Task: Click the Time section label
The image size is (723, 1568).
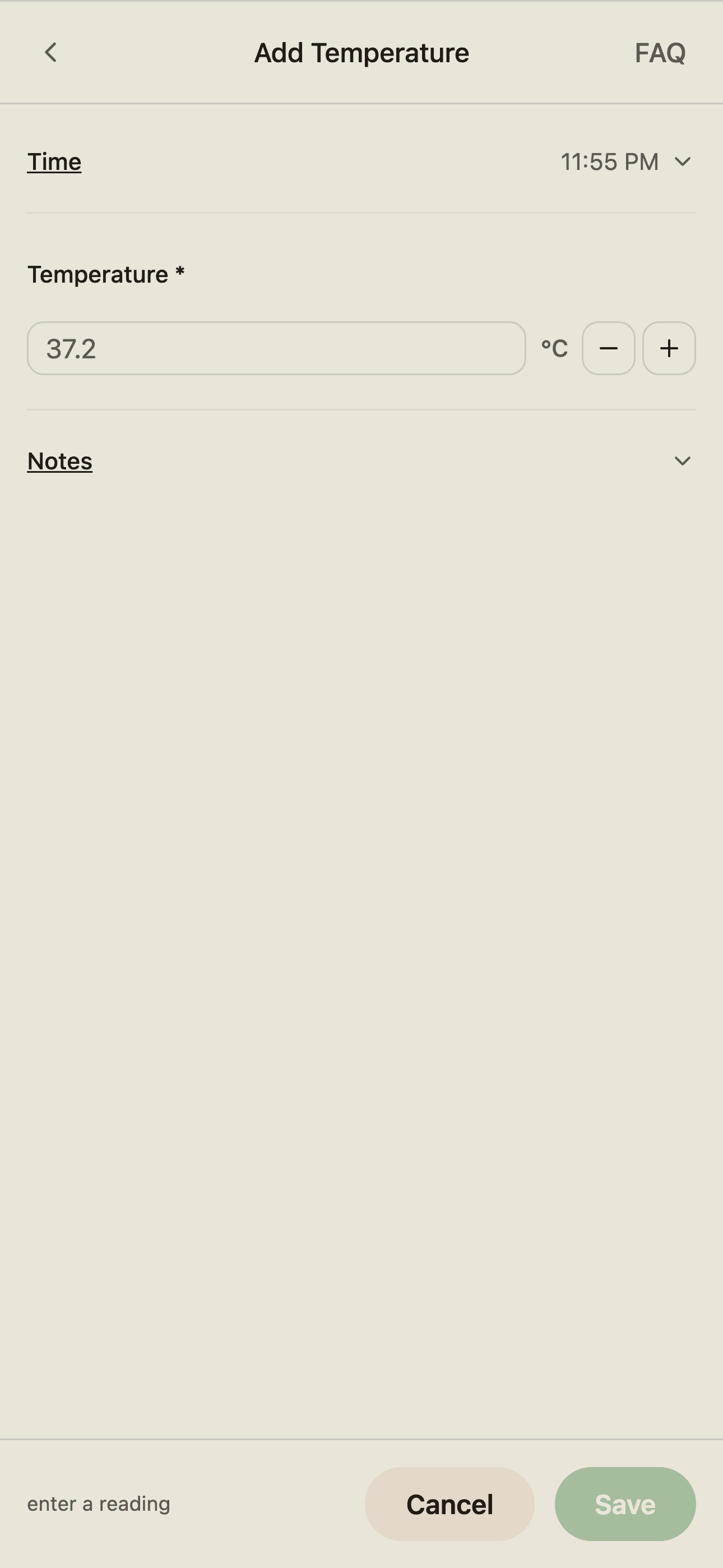Action: pos(54,162)
